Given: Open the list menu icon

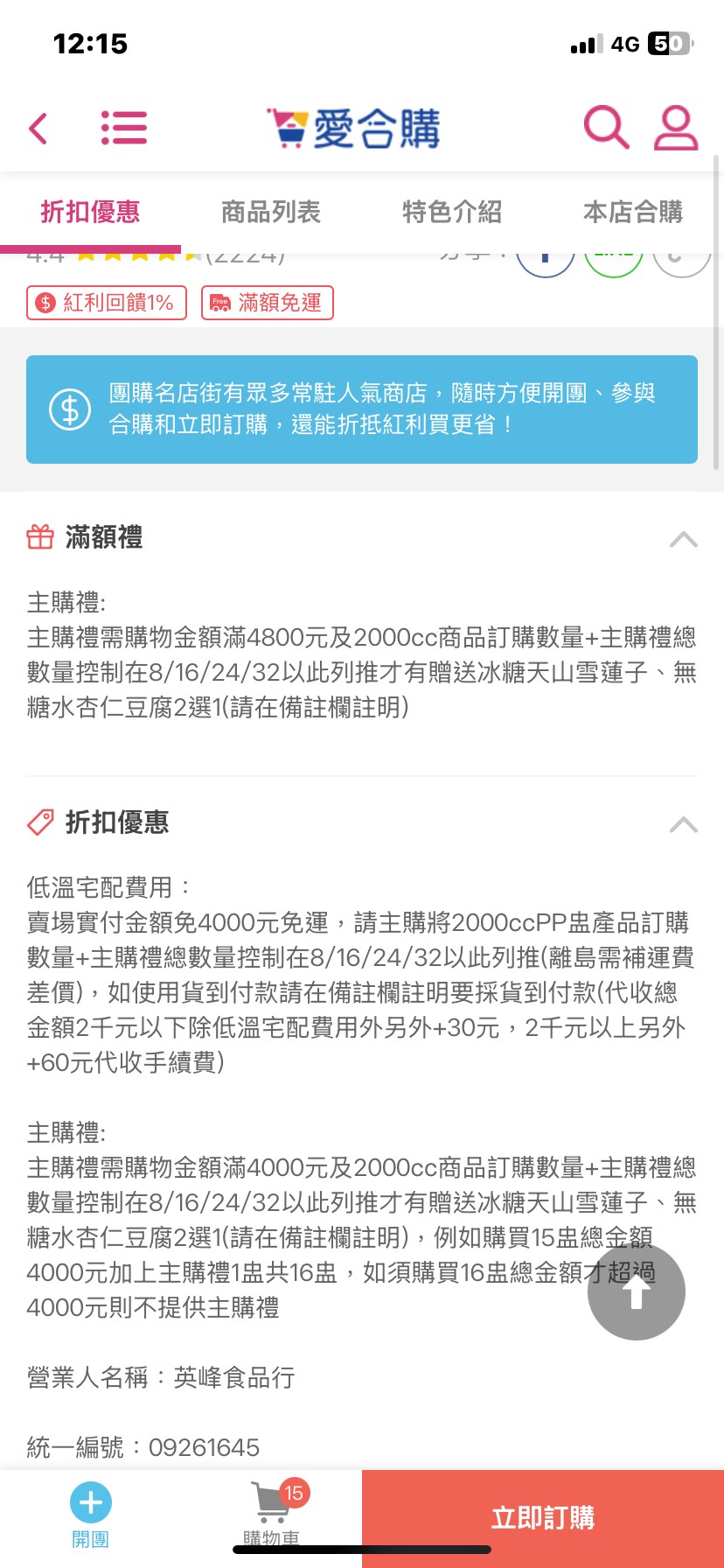Looking at the screenshot, I should click(x=124, y=128).
